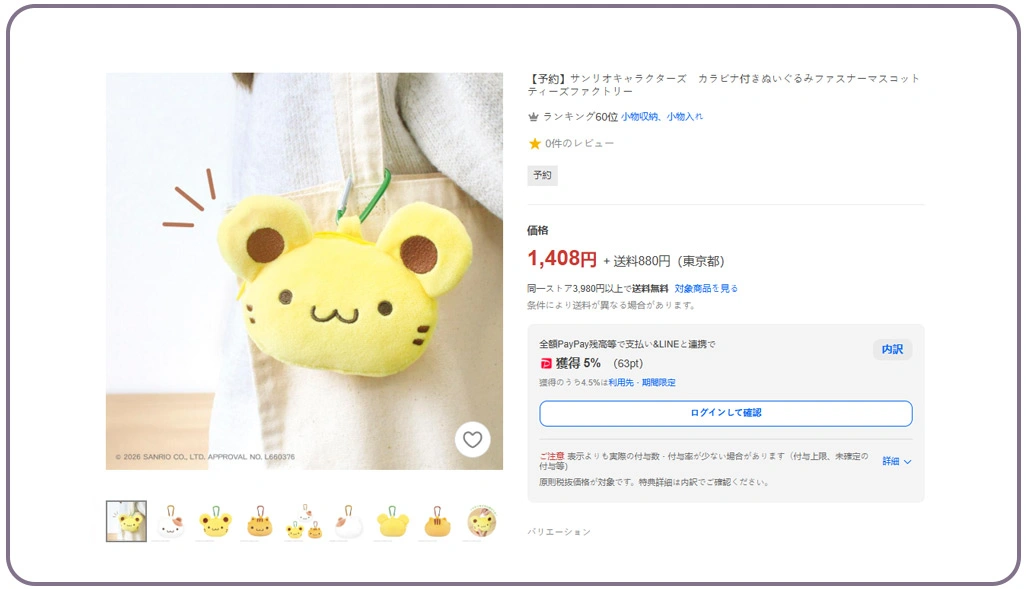Open the 小物収納 category link
Image resolution: width=1026 pixels, height=589 pixels.
coord(640,117)
